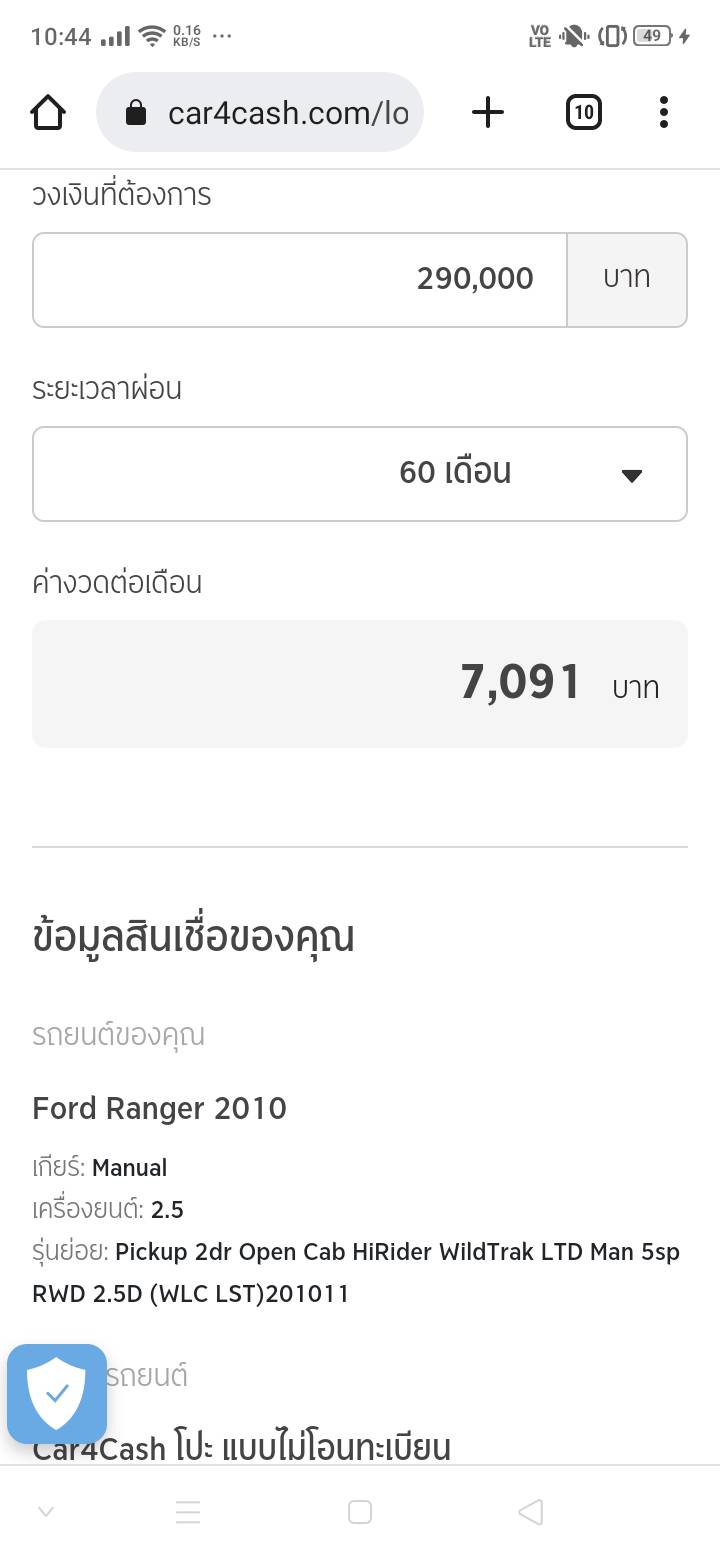Tap the blue shield security badge
This screenshot has height=1560, width=720.
57,1394
